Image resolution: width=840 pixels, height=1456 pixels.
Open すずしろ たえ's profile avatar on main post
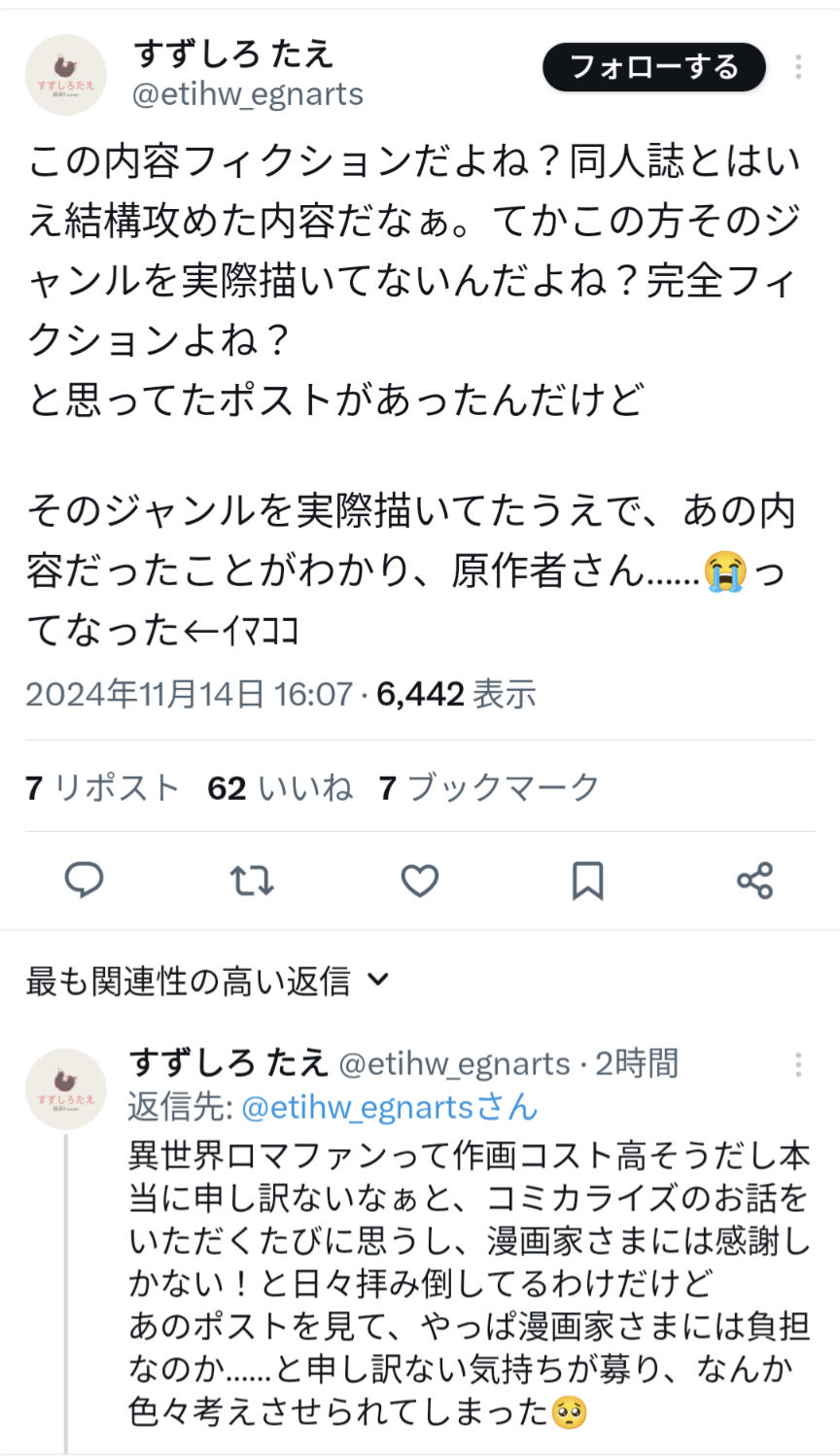click(65, 75)
